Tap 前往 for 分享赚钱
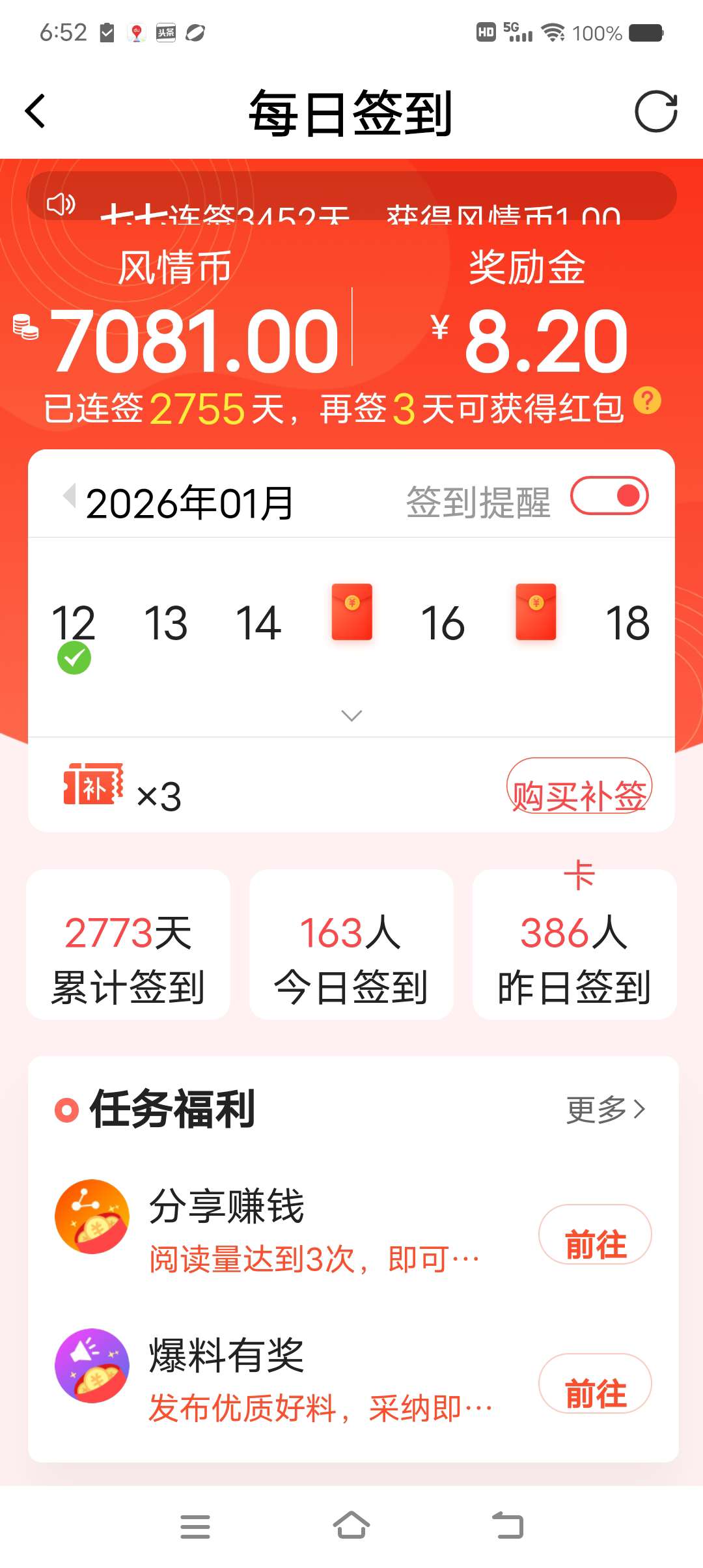The height and width of the screenshot is (1568, 703). click(595, 1235)
